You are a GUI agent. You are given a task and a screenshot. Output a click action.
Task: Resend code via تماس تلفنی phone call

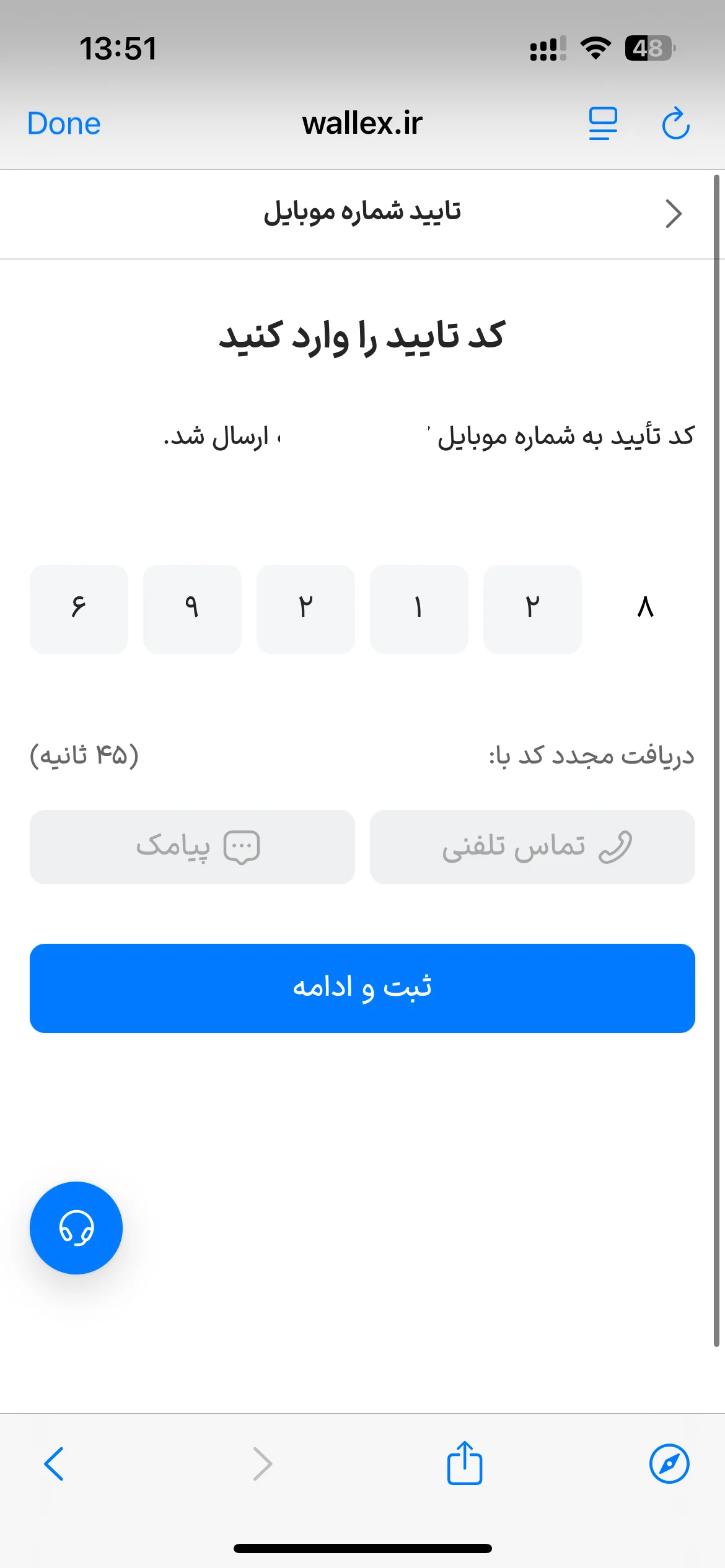(x=532, y=847)
